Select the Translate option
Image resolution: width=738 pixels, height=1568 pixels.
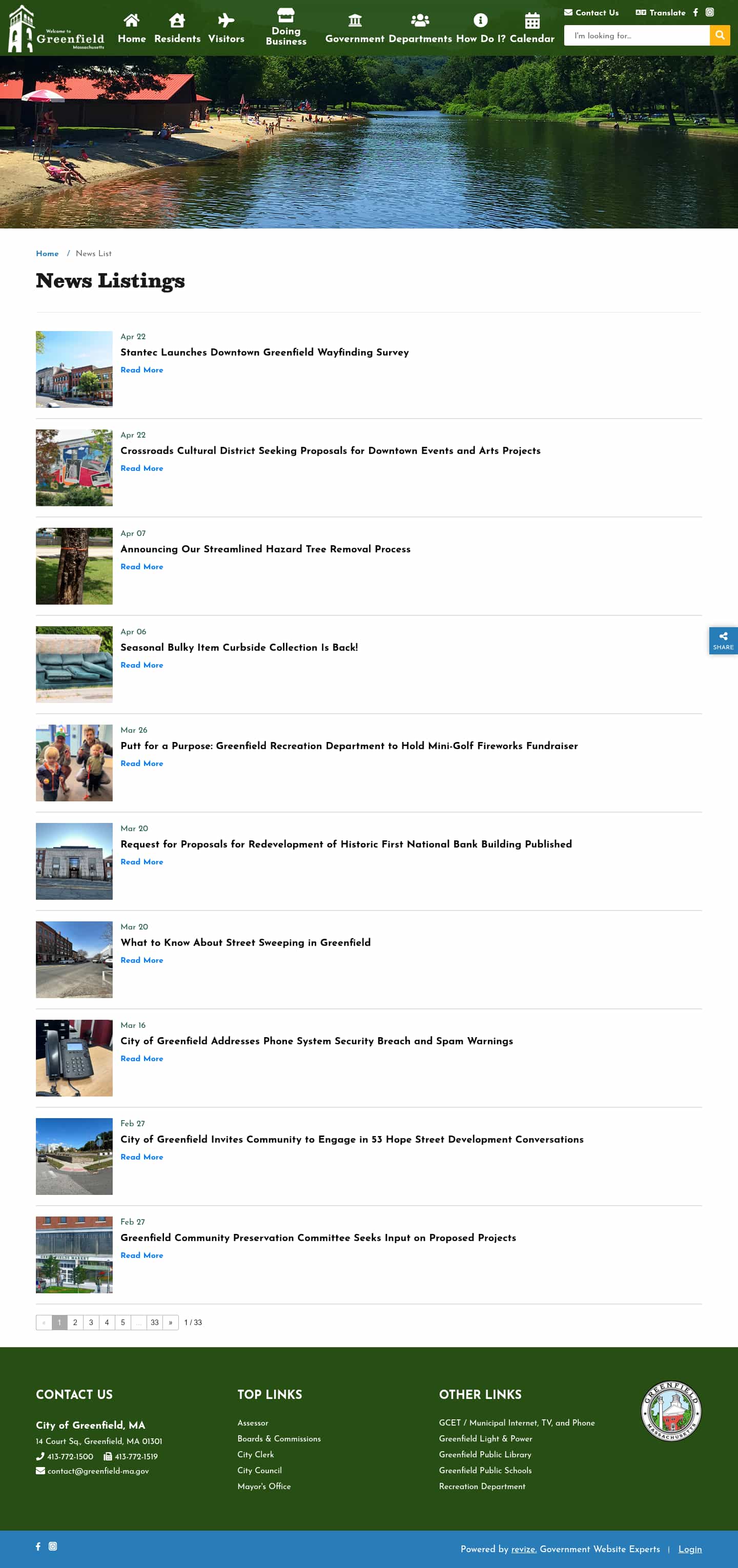661,12
